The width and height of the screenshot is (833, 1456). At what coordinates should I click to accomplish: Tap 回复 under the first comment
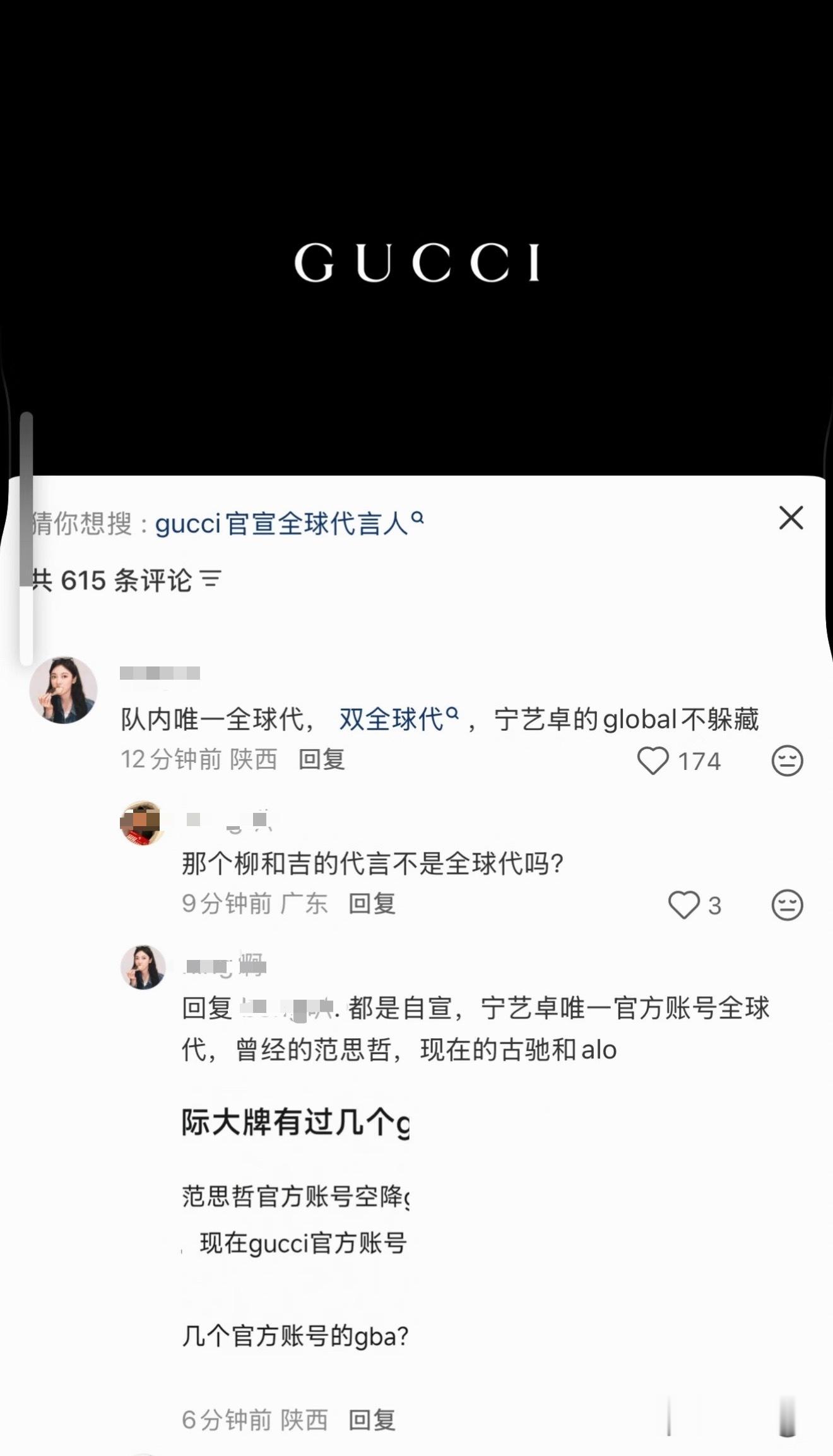(323, 762)
